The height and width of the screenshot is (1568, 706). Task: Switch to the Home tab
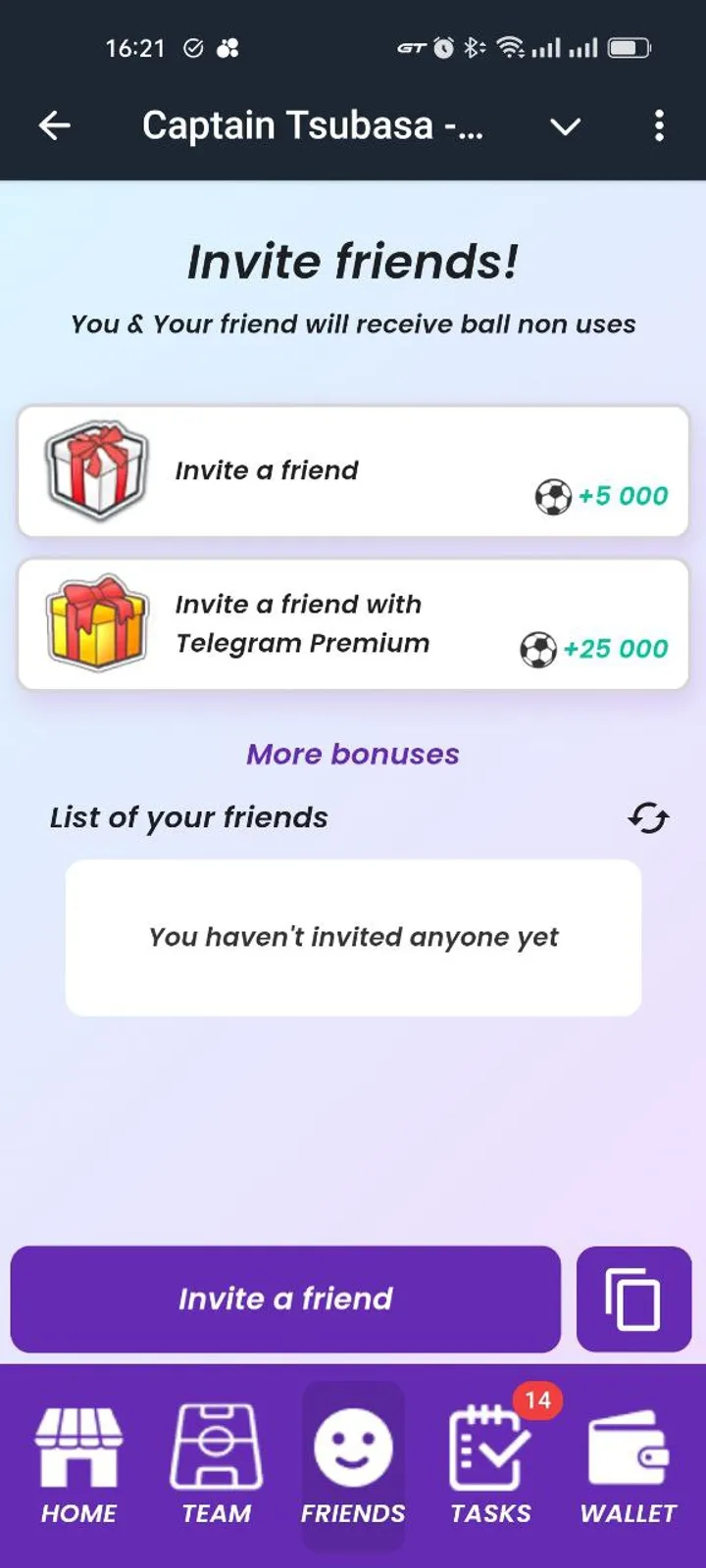(78, 1465)
